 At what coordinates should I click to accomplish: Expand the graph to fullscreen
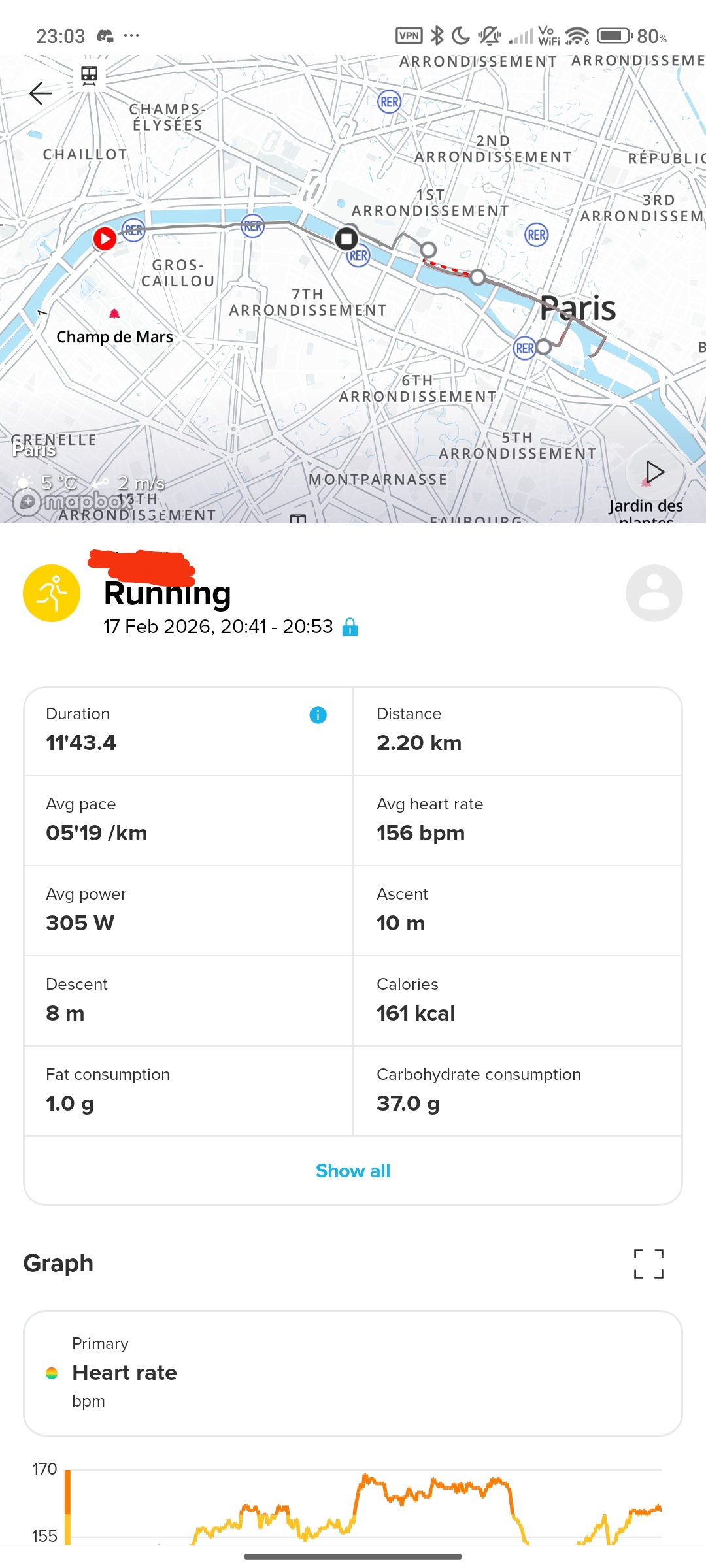click(x=648, y=1264)
